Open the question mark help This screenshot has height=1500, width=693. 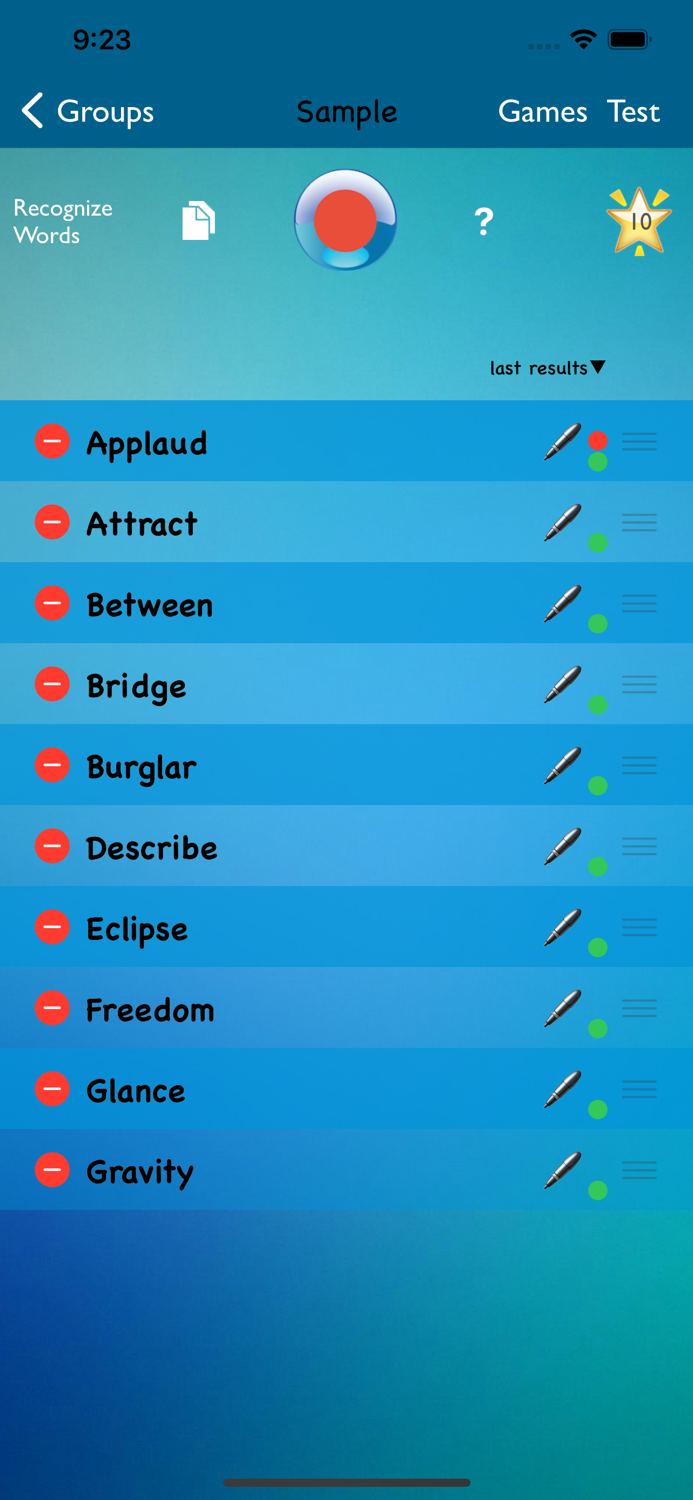click(484, 221)
